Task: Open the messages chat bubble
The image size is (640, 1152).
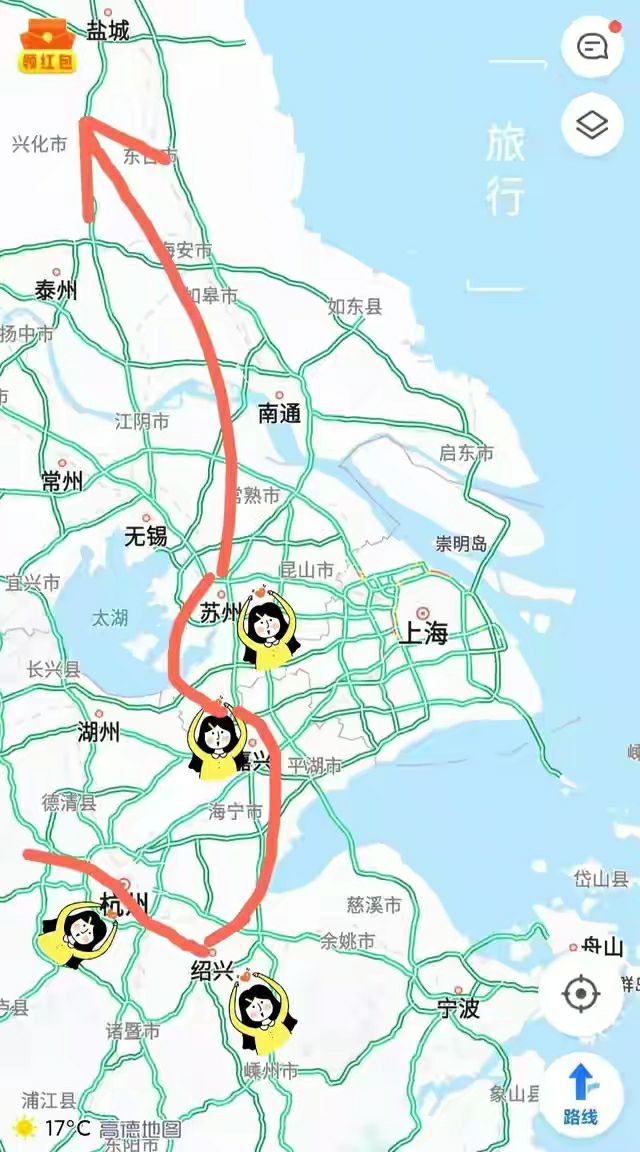Action: pos(592,46)
